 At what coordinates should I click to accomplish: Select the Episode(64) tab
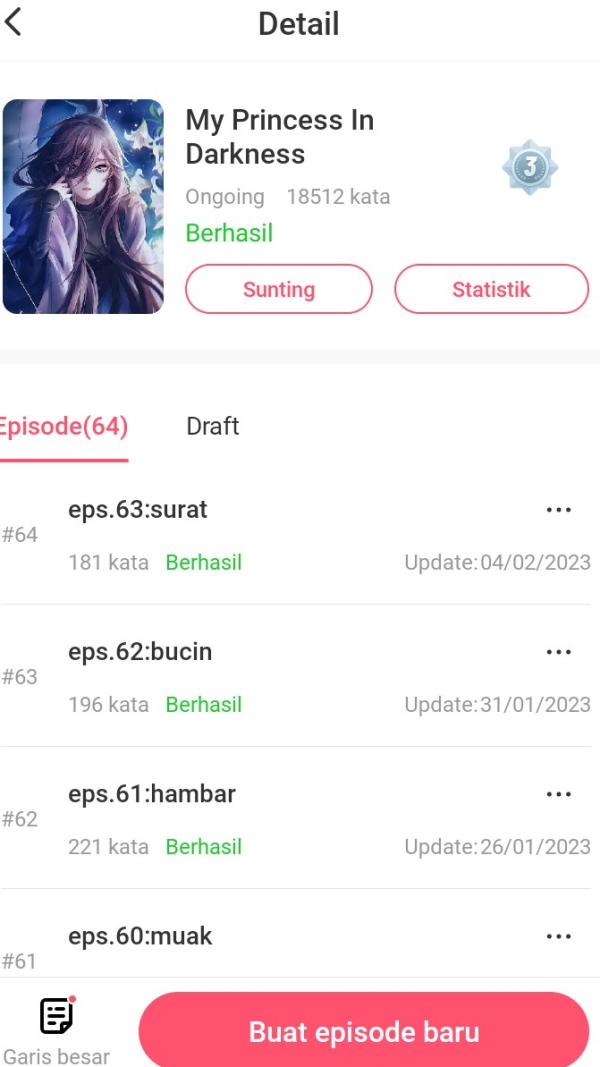point(64,426)
